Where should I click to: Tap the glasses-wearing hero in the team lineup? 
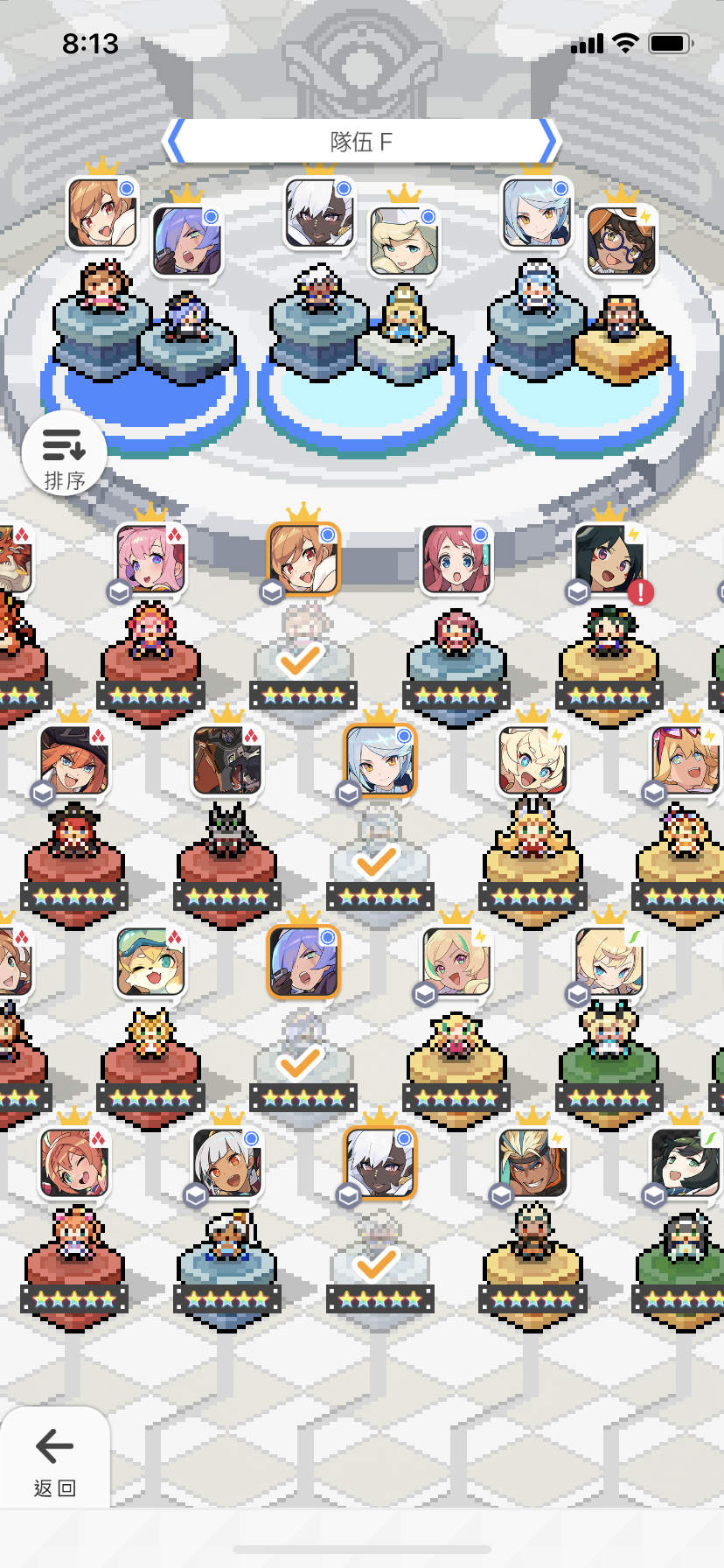[620, 241]
